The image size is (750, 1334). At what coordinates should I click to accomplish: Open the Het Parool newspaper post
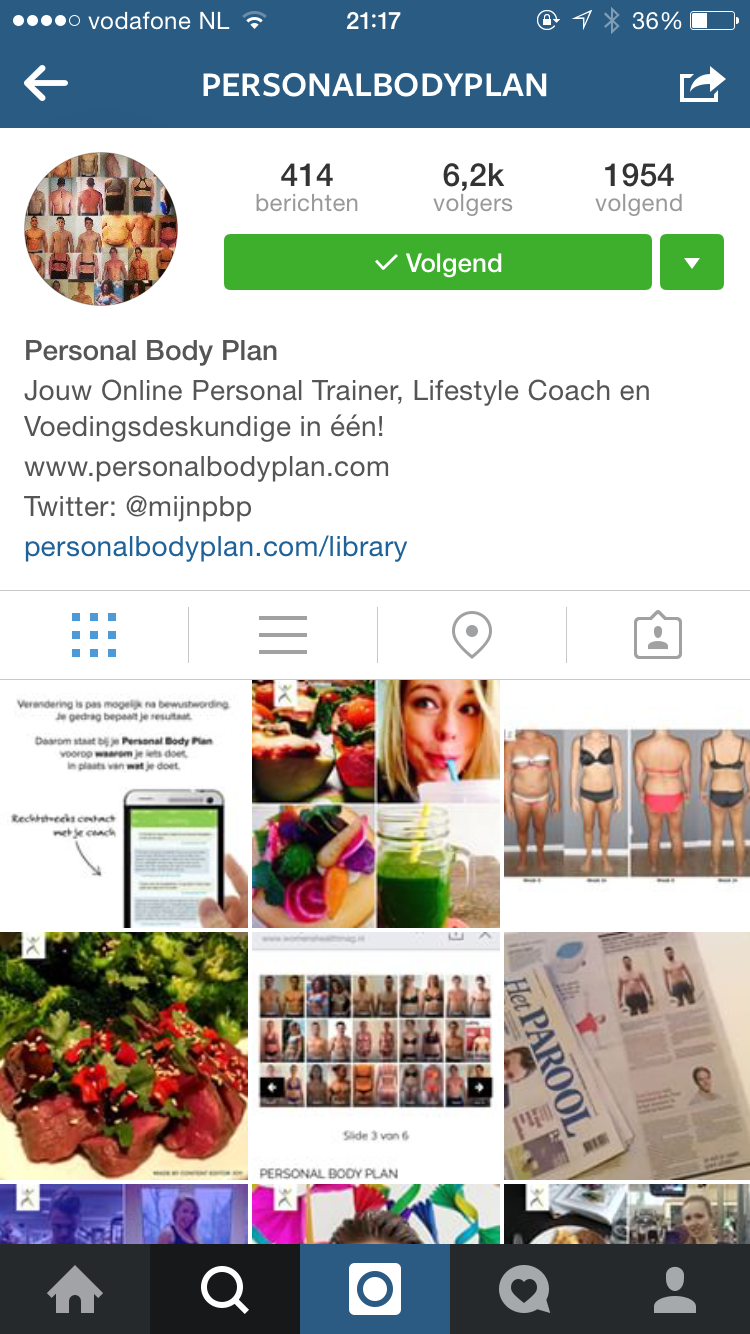click(627, 1056)
